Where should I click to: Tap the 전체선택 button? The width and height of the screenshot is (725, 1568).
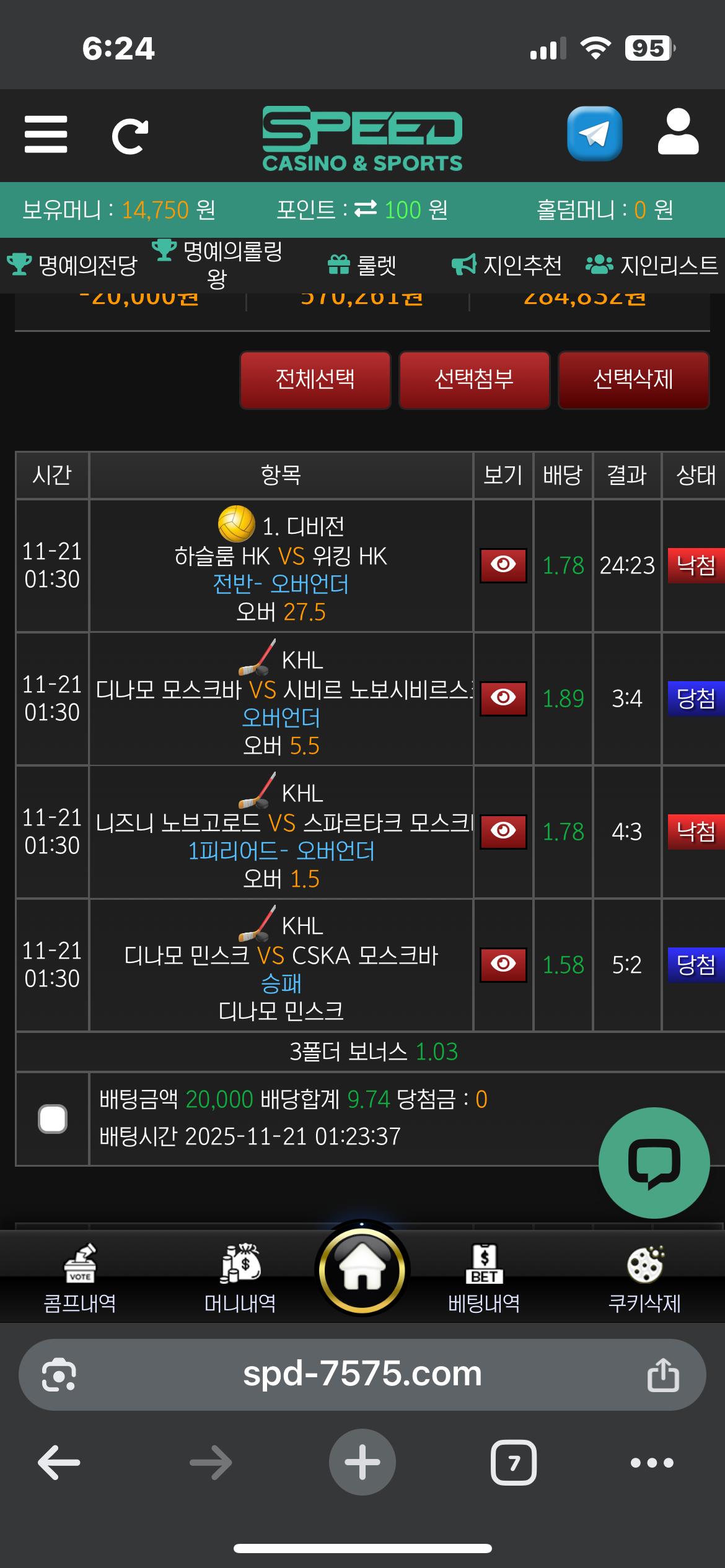pos(315,380)
